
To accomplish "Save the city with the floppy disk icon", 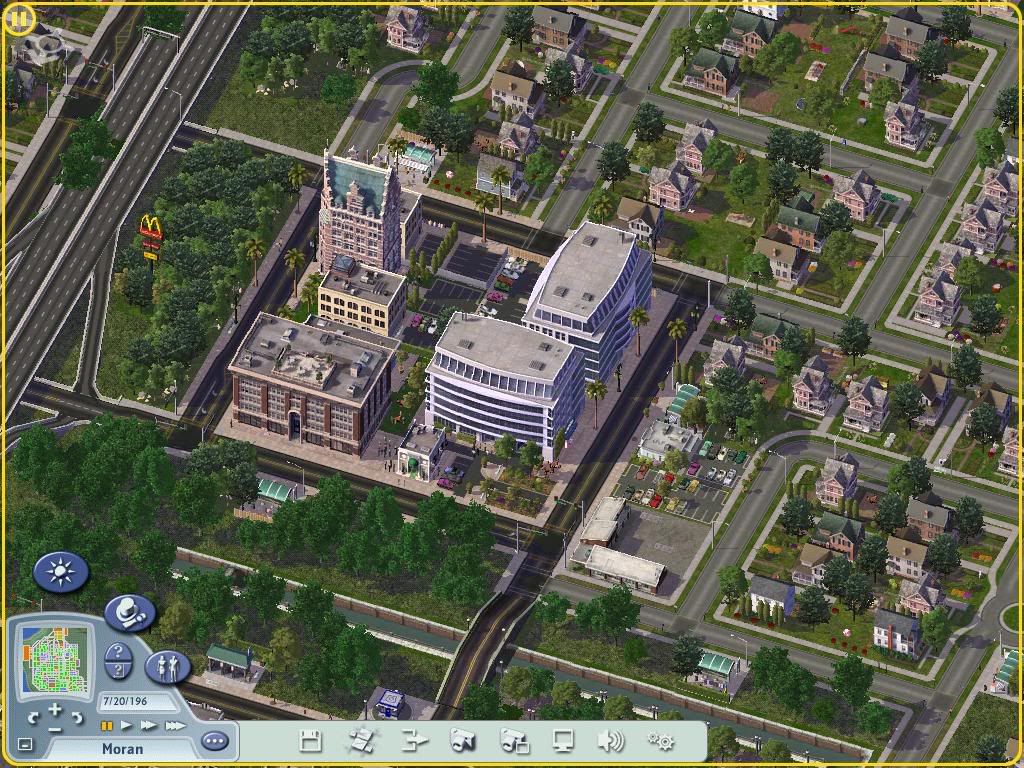I will pos(311,741).
